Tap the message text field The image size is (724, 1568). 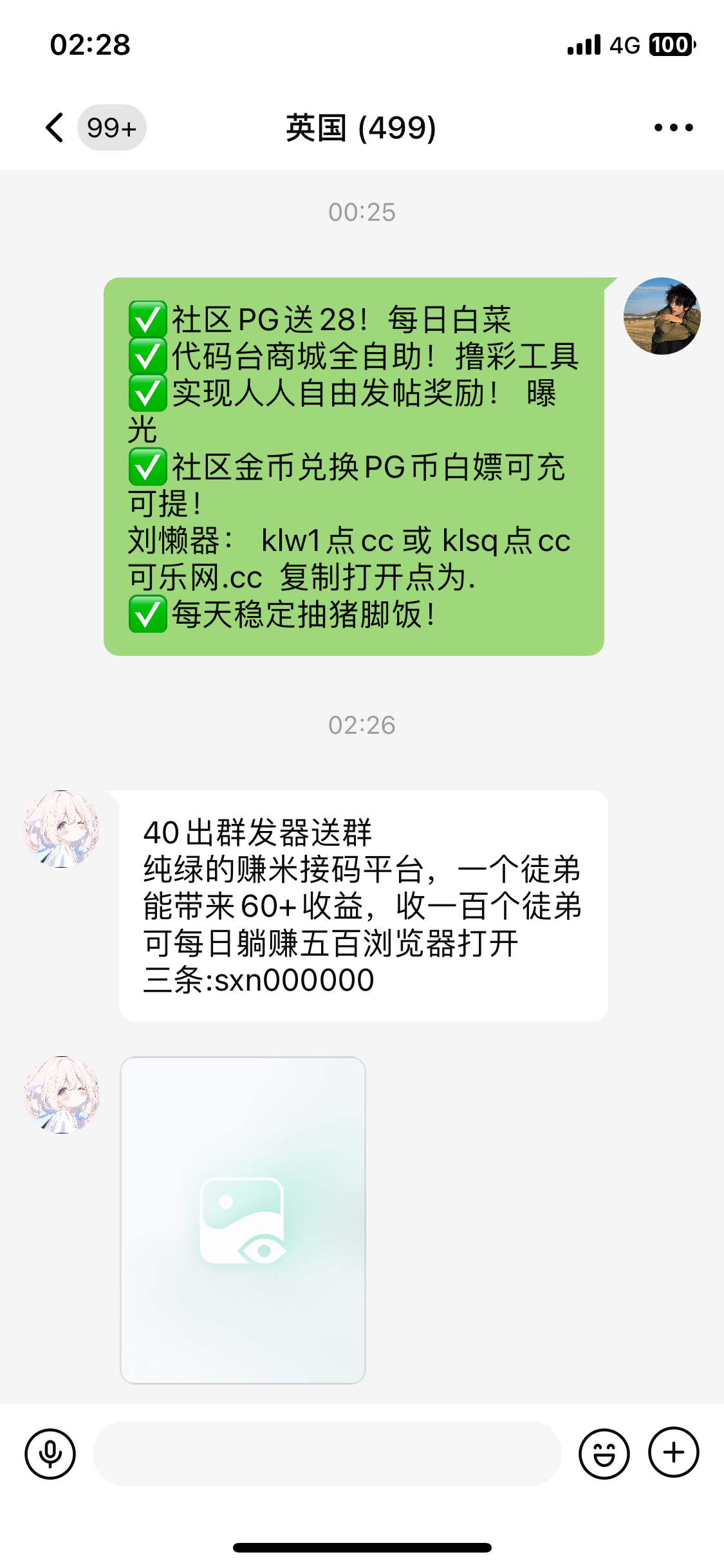click(x=327, y=1453)
